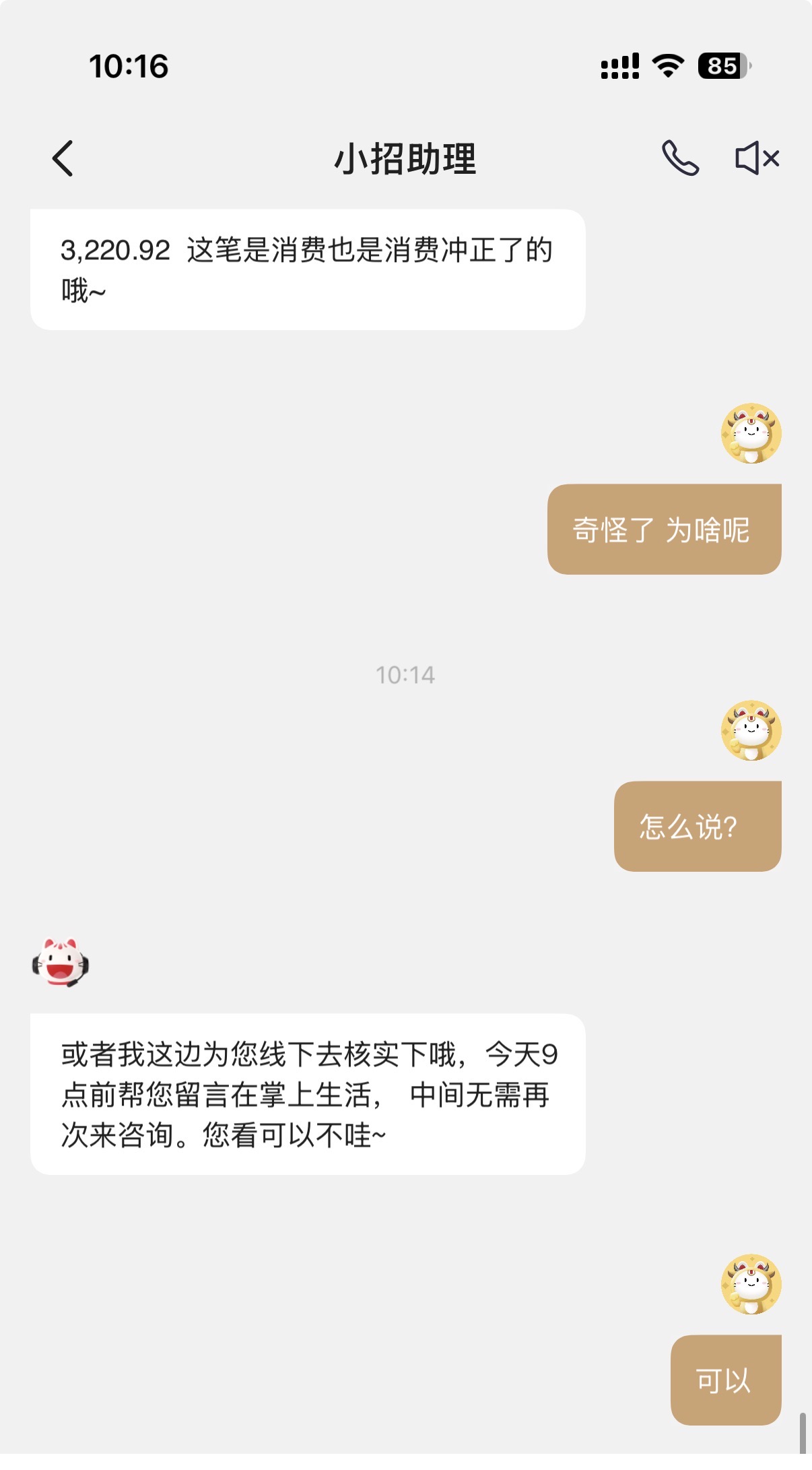This screenshot has width=812, height=1470.
Task: Call customer service via phone icon
Action: (680, 159)
